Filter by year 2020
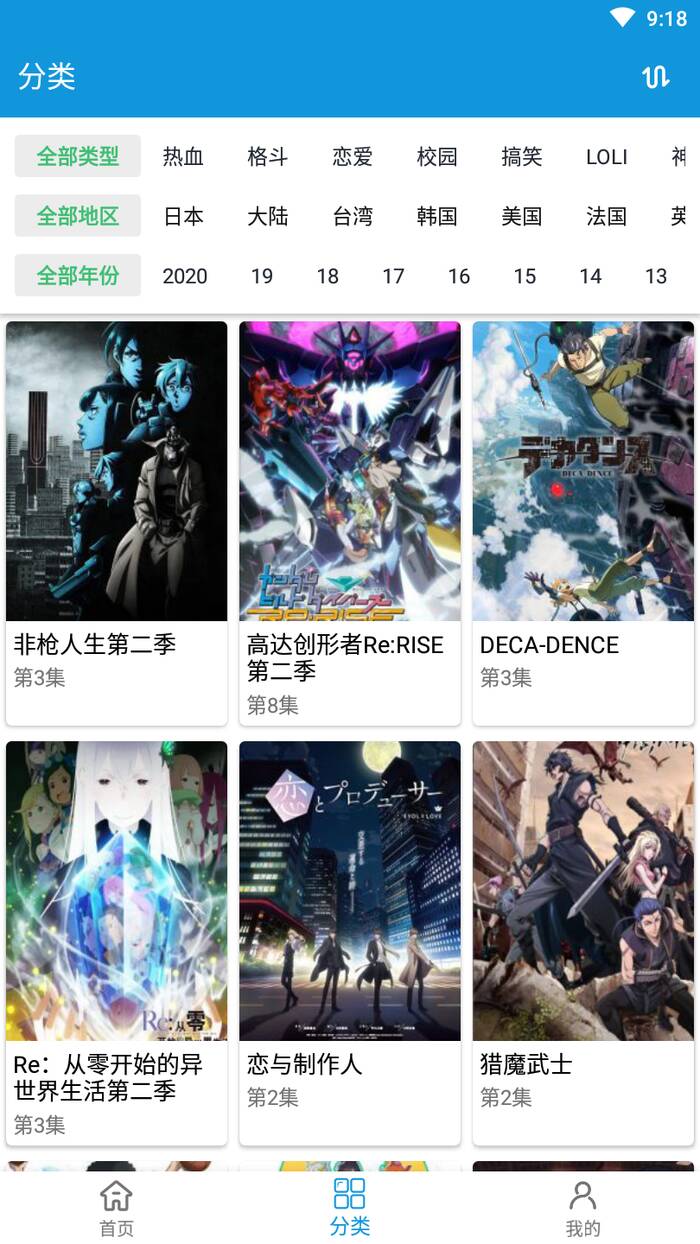Viewport: 700px width, 1244px height. point(185,276)
